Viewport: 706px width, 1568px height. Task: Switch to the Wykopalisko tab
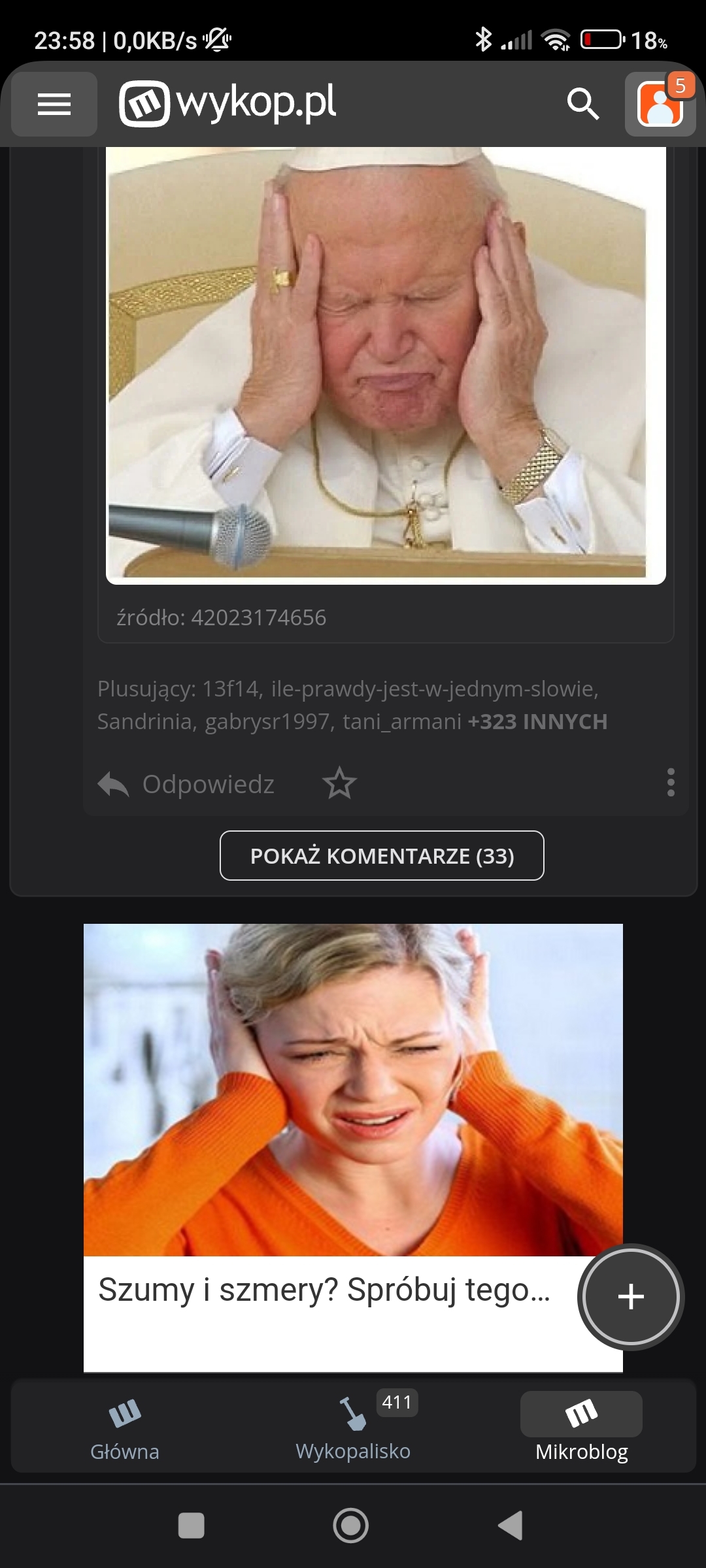click(x=353, y=1429)
